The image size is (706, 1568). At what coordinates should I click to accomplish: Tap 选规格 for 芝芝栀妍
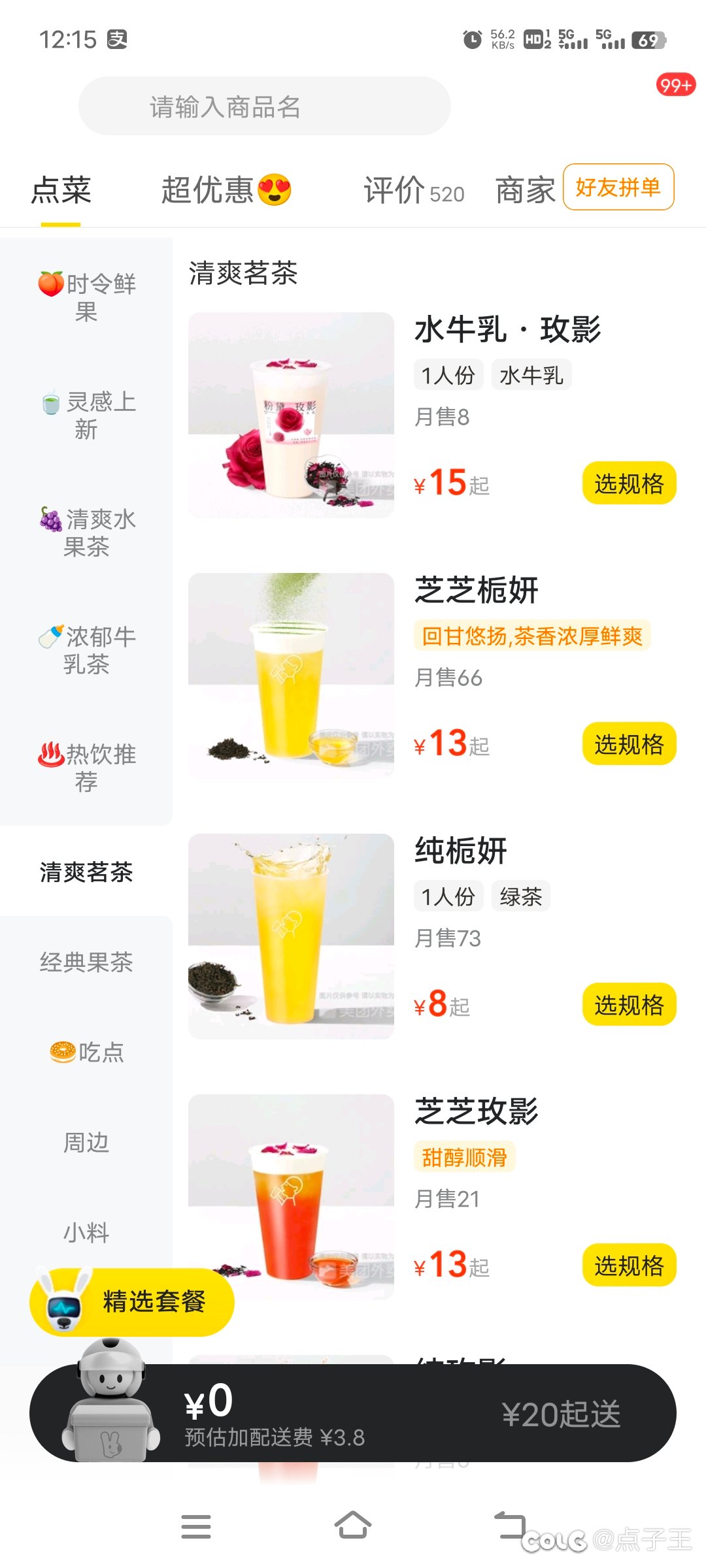click(x=629, y=744)
